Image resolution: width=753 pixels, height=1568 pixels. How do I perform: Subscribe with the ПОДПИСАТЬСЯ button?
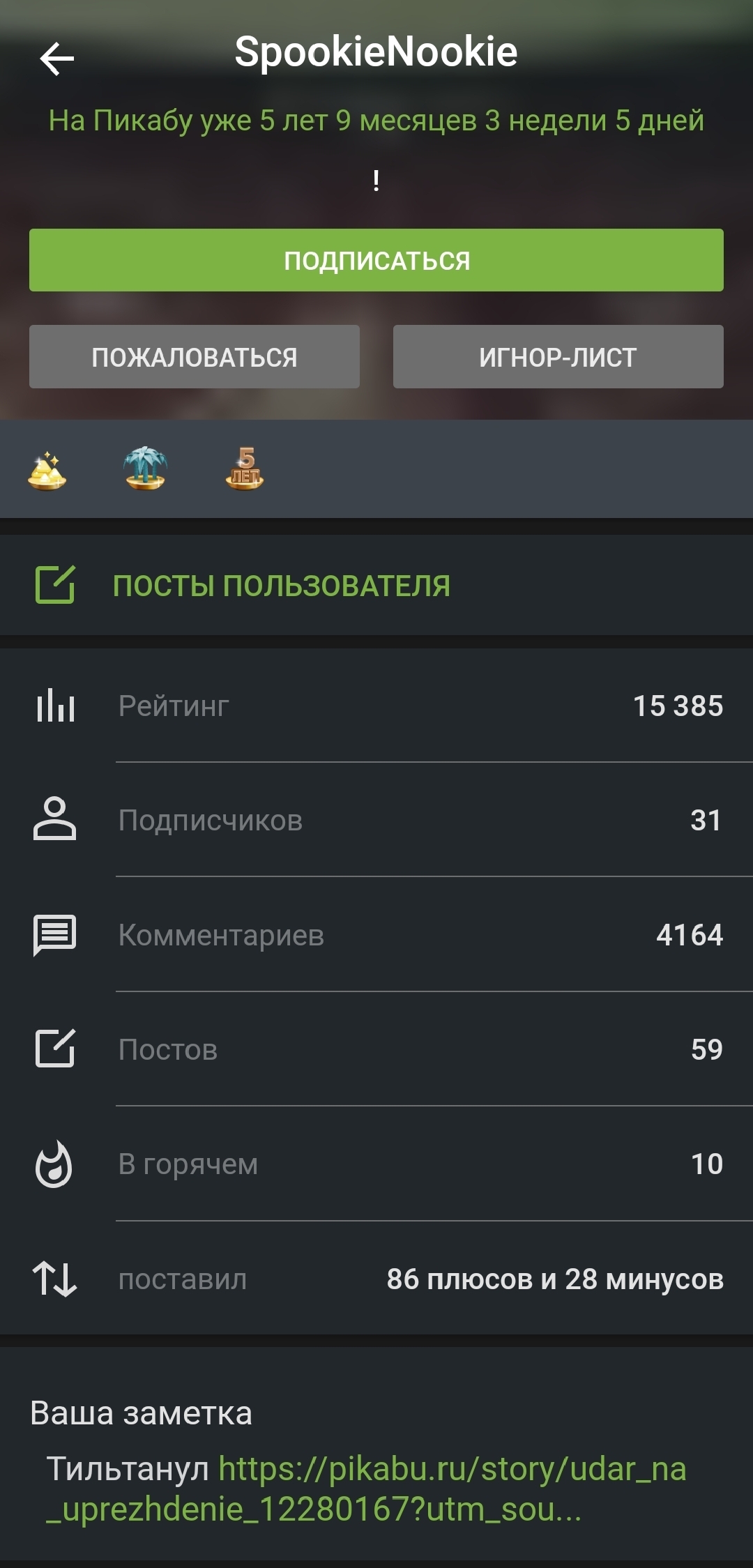tap(376, 260)
